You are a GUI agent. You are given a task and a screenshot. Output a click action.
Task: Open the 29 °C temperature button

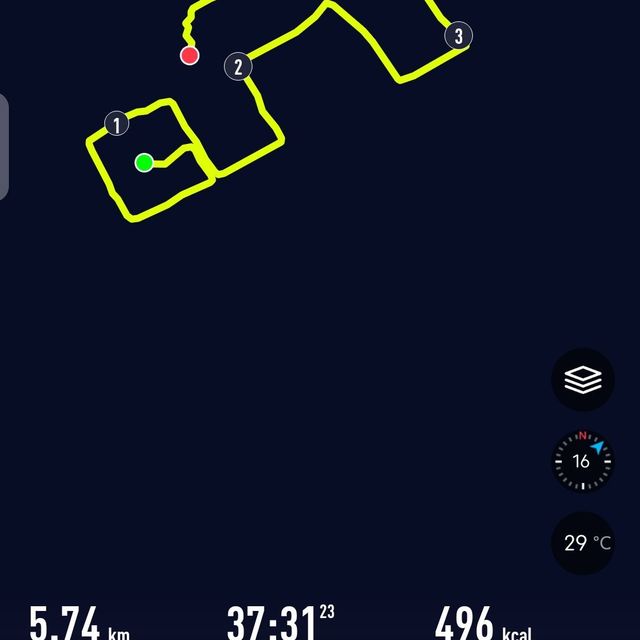pos(583,543)
